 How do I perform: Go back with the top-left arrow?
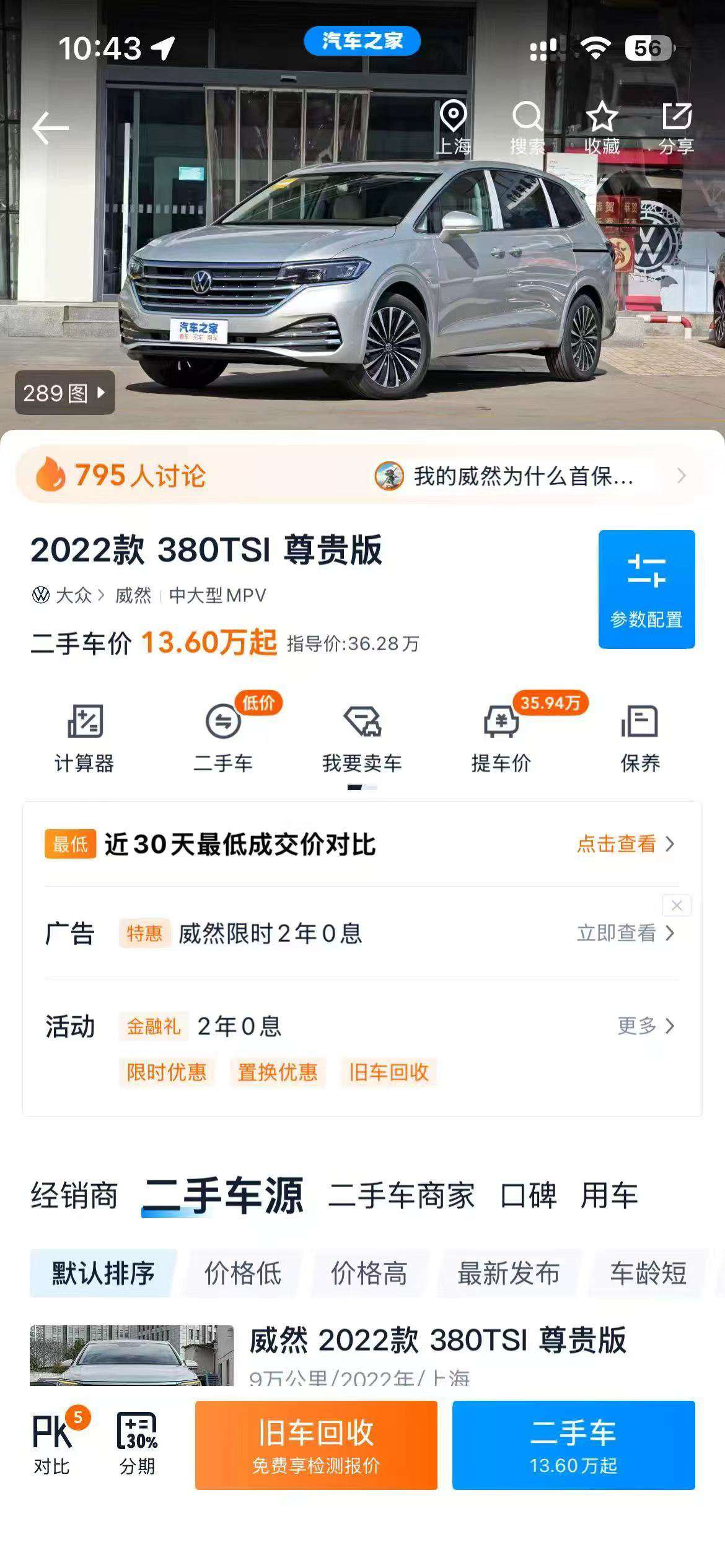[x=50, y=128]
